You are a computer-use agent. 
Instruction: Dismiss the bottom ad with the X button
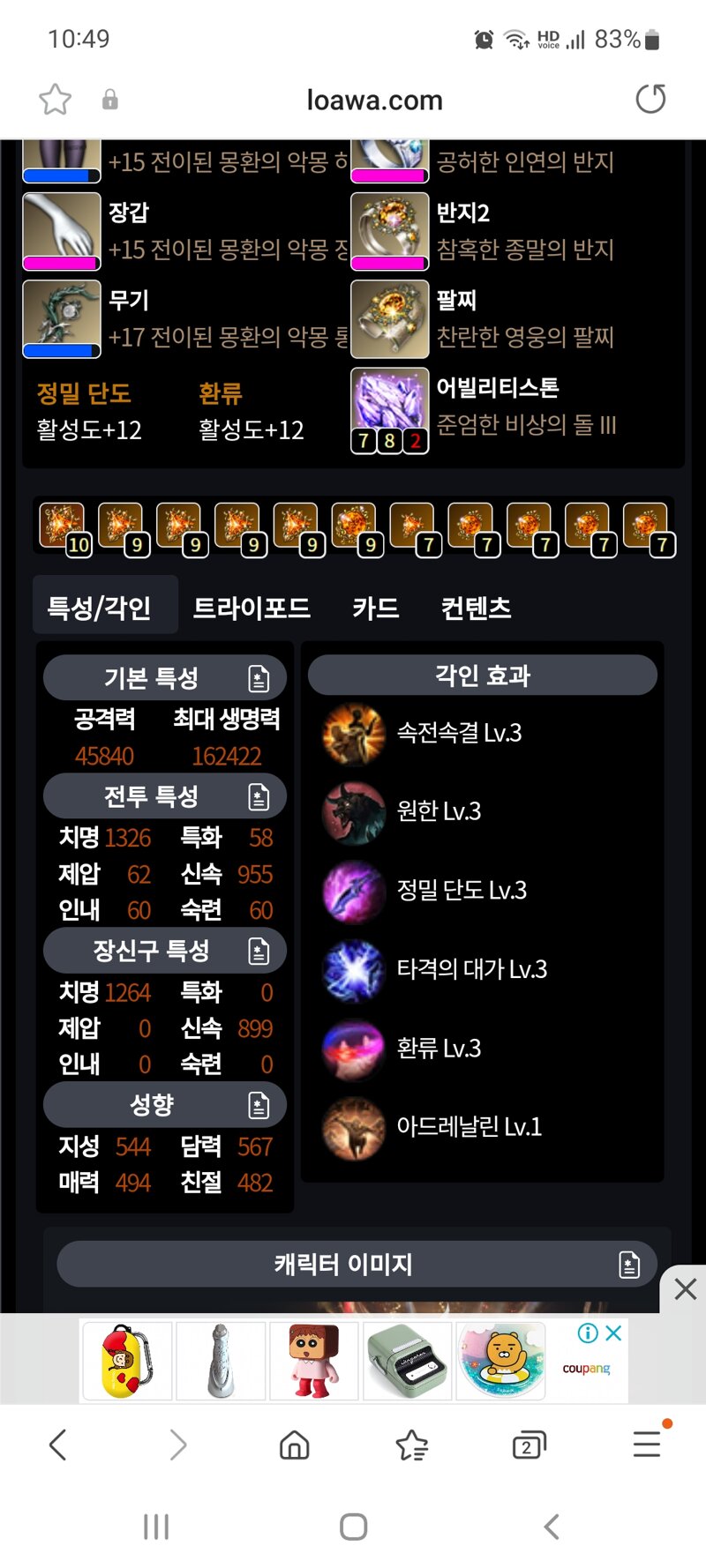coord(685,1289)
